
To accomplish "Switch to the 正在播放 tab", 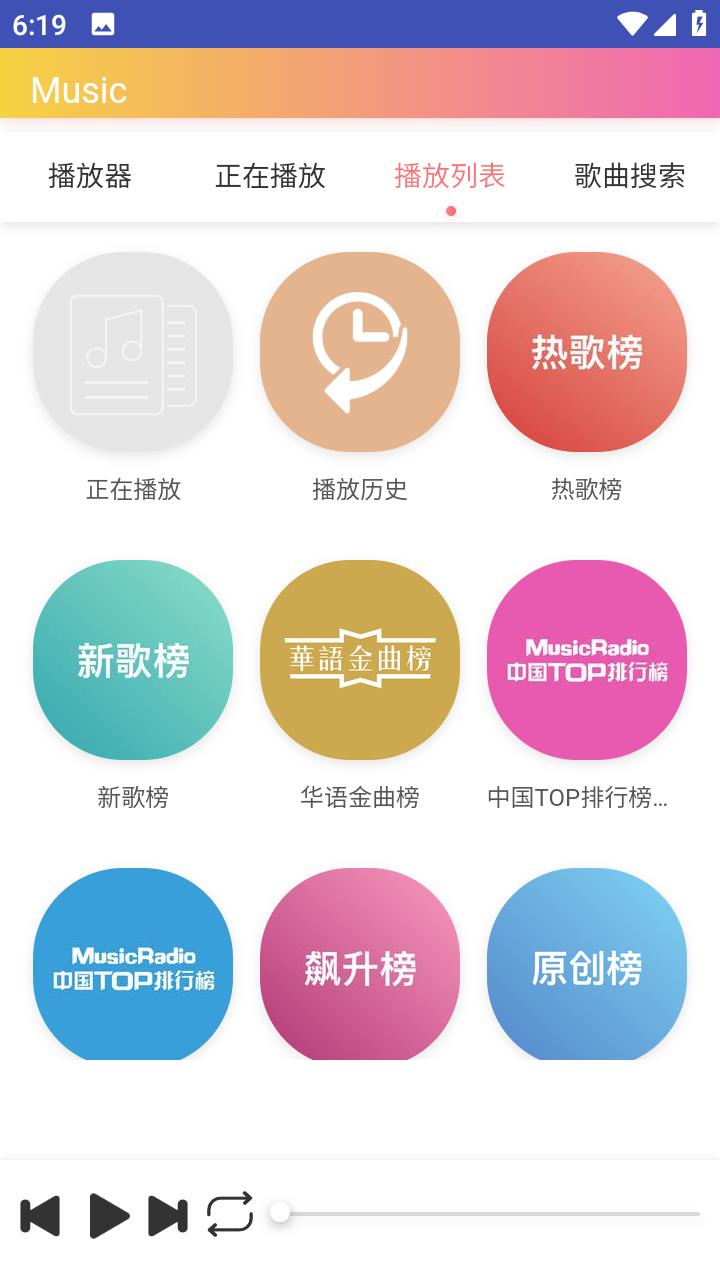I will pyautogui.click(x=270, y=176).
